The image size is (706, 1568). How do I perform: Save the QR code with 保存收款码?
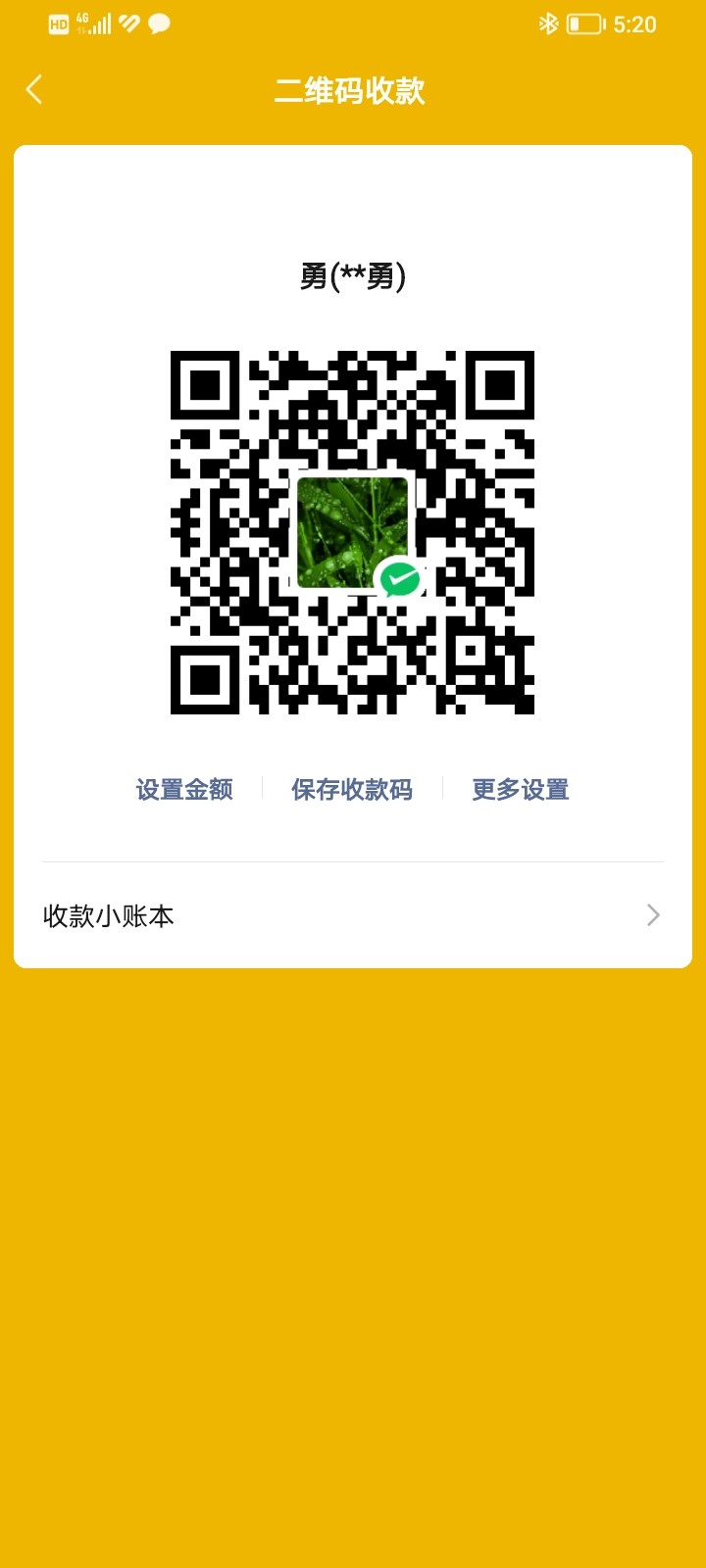tap(352, 789)
